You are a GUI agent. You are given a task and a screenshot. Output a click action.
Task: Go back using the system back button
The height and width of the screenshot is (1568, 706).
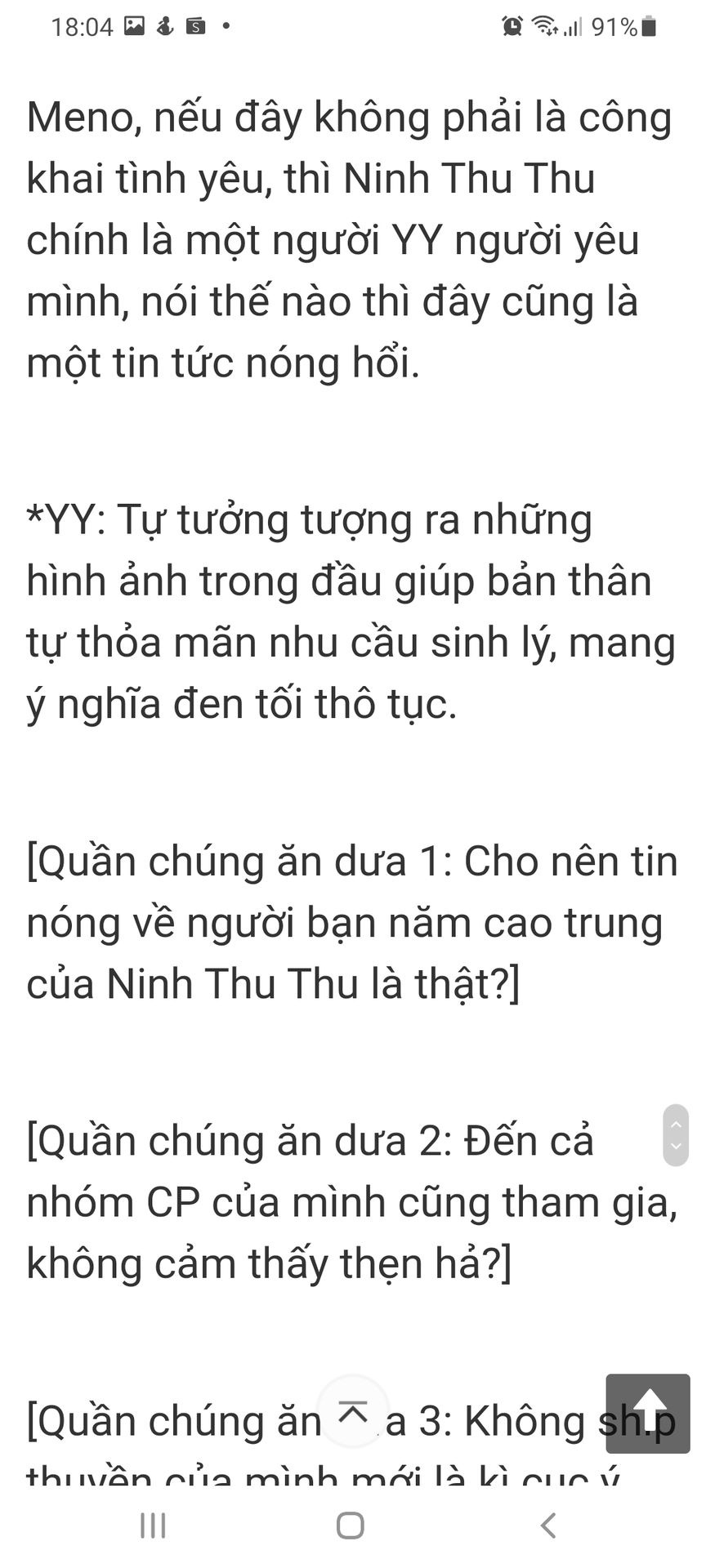click(x=548, y=1525)
